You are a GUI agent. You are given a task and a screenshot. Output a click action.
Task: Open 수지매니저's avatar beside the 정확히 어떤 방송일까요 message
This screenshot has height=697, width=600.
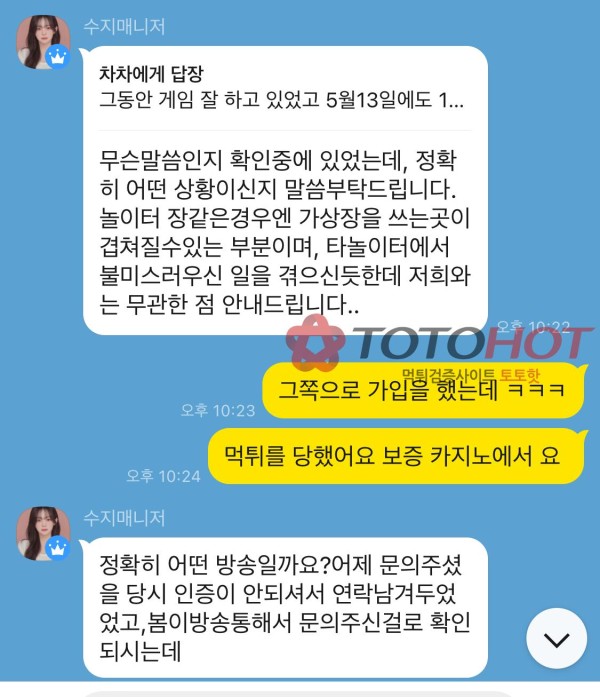43,533
